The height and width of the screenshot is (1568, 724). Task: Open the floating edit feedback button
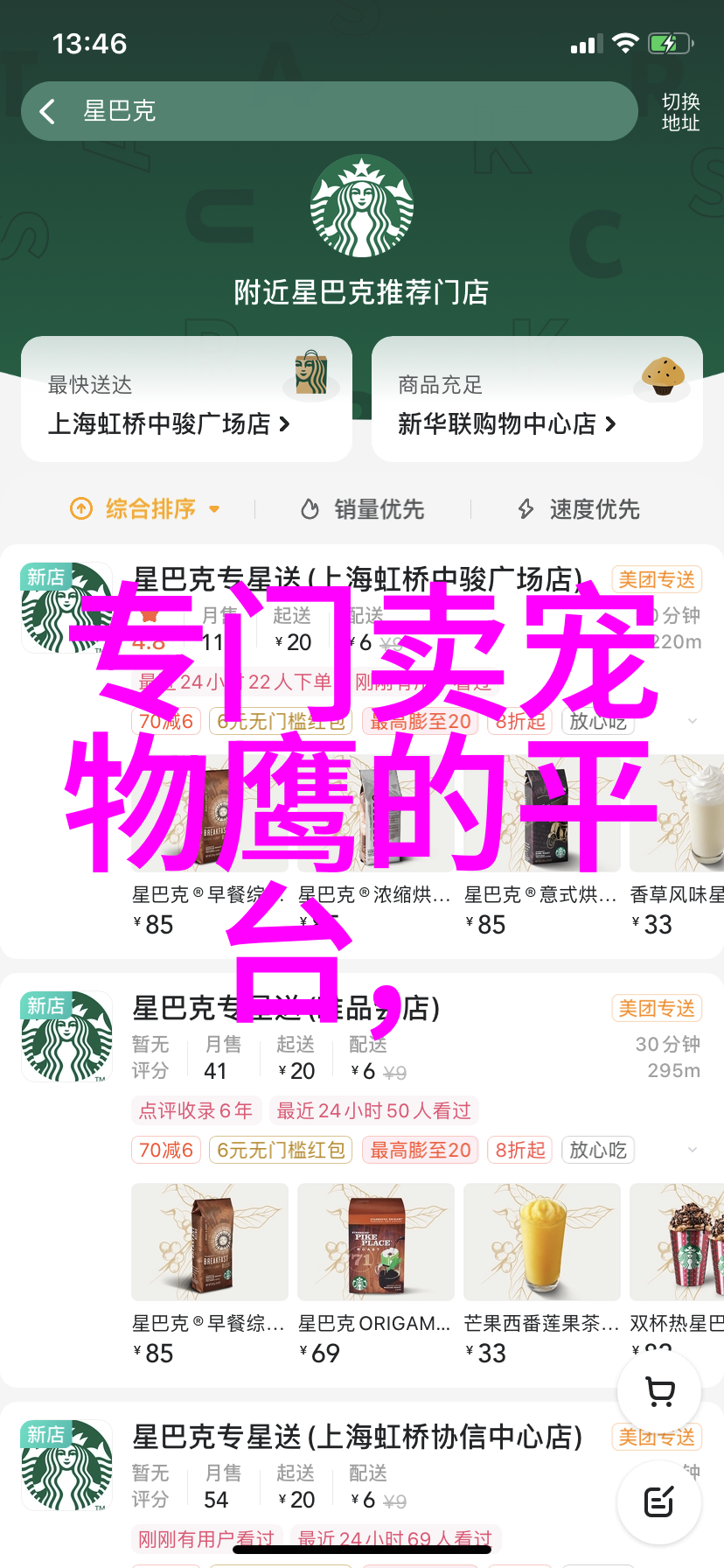click(x=659, y=1501)
